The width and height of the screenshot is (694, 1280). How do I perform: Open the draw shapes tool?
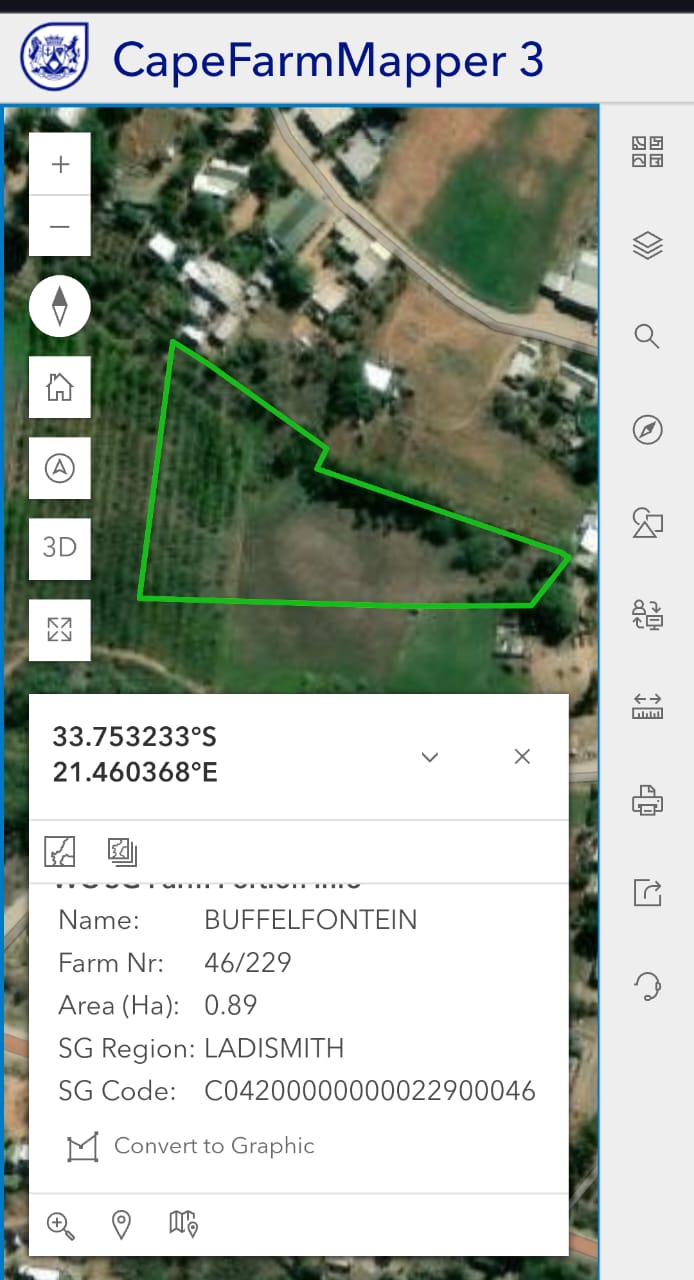pyautogui.click(x=647, y=522)
